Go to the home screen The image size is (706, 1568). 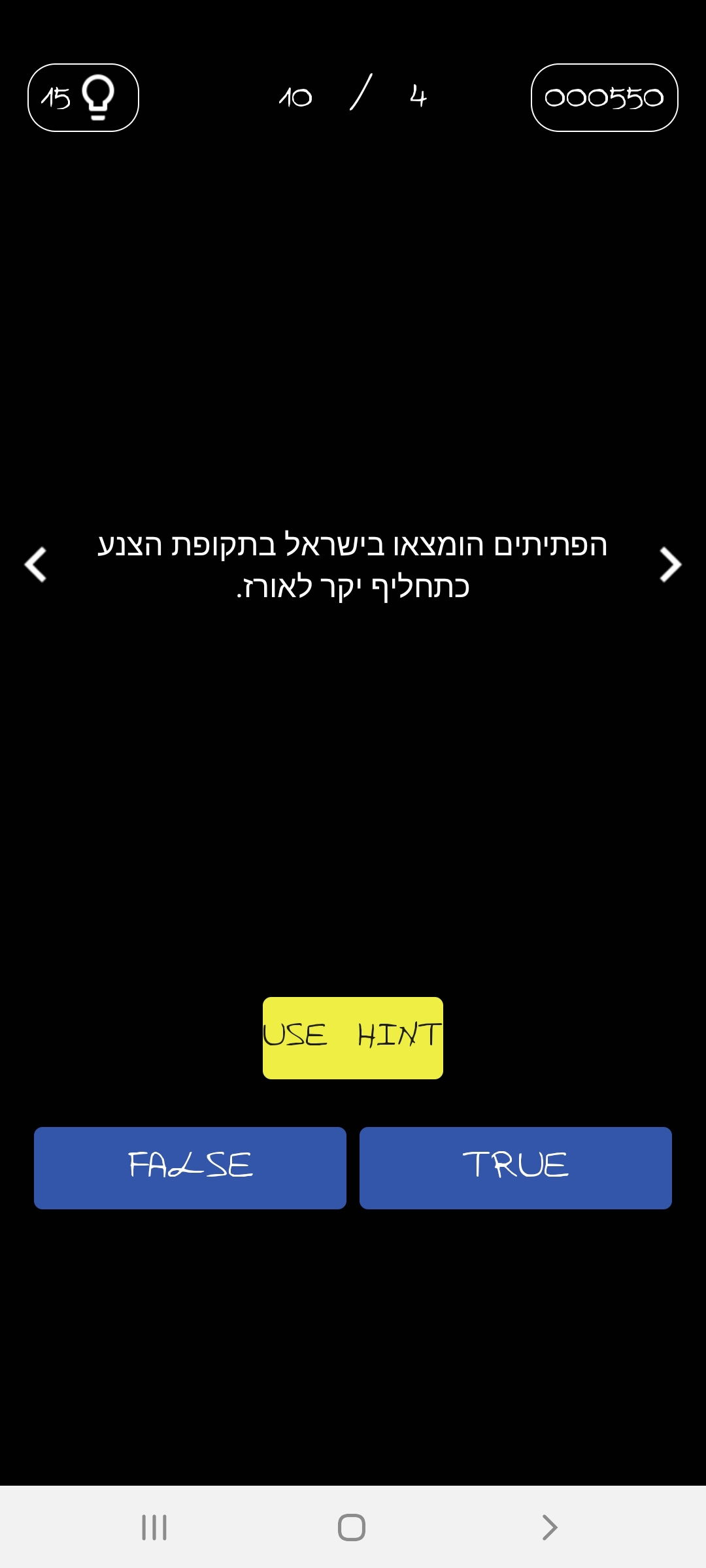(x=352, y=1527)
